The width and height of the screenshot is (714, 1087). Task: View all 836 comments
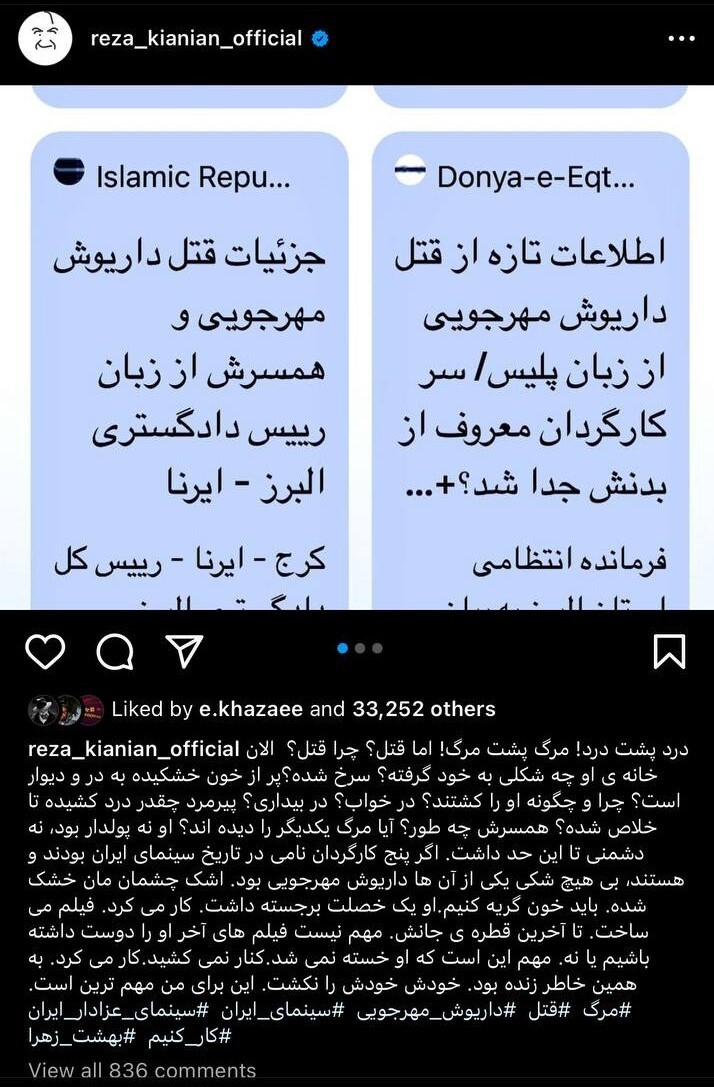click(142, 1070)
